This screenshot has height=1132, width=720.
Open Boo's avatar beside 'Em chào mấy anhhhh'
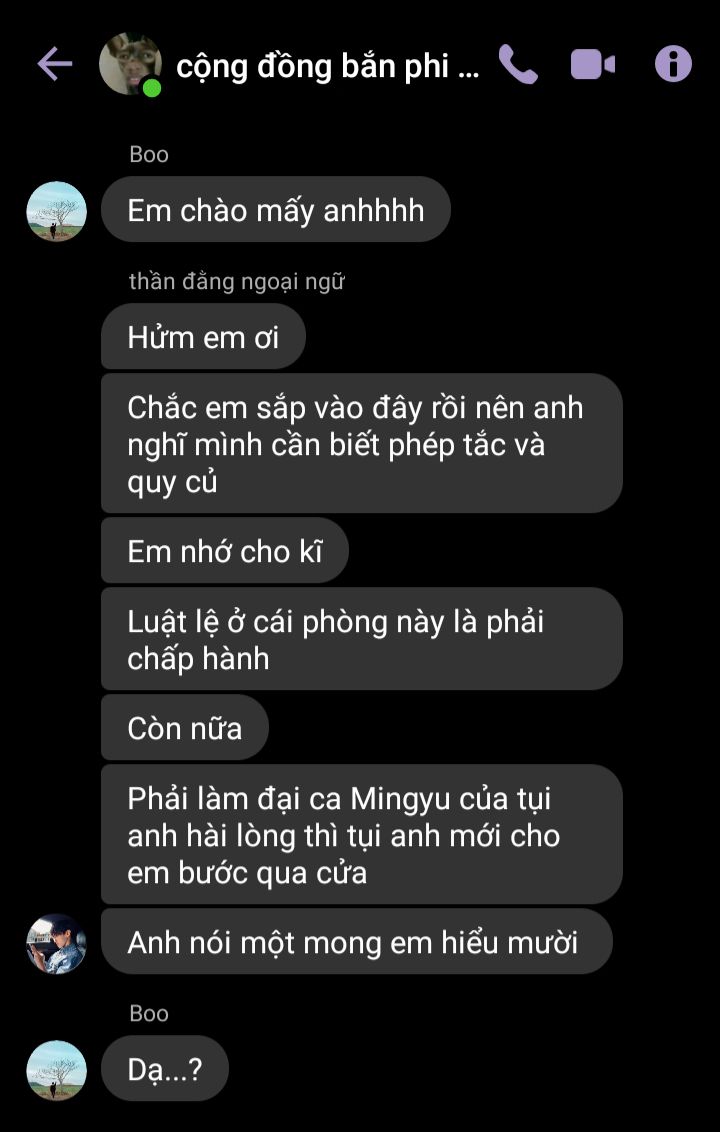click(56, 211)
